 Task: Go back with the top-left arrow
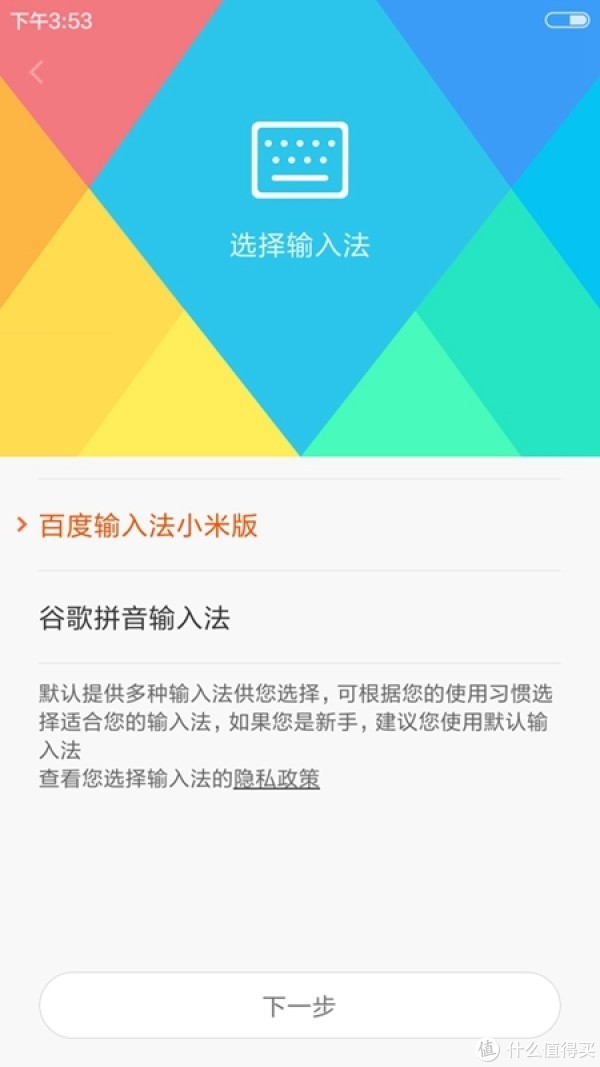(37, 72)
